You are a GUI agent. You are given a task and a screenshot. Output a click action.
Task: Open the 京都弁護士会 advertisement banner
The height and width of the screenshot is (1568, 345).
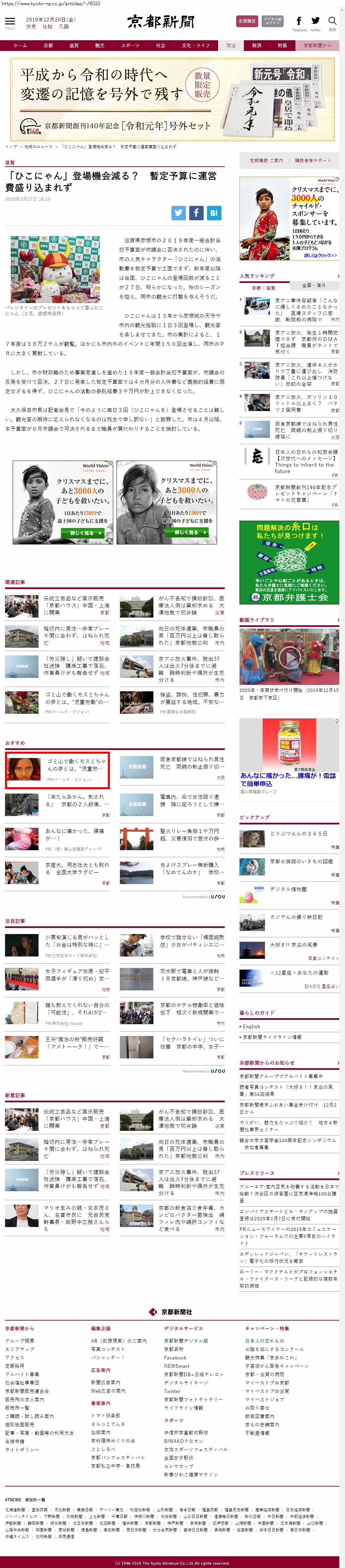(288, 563)
